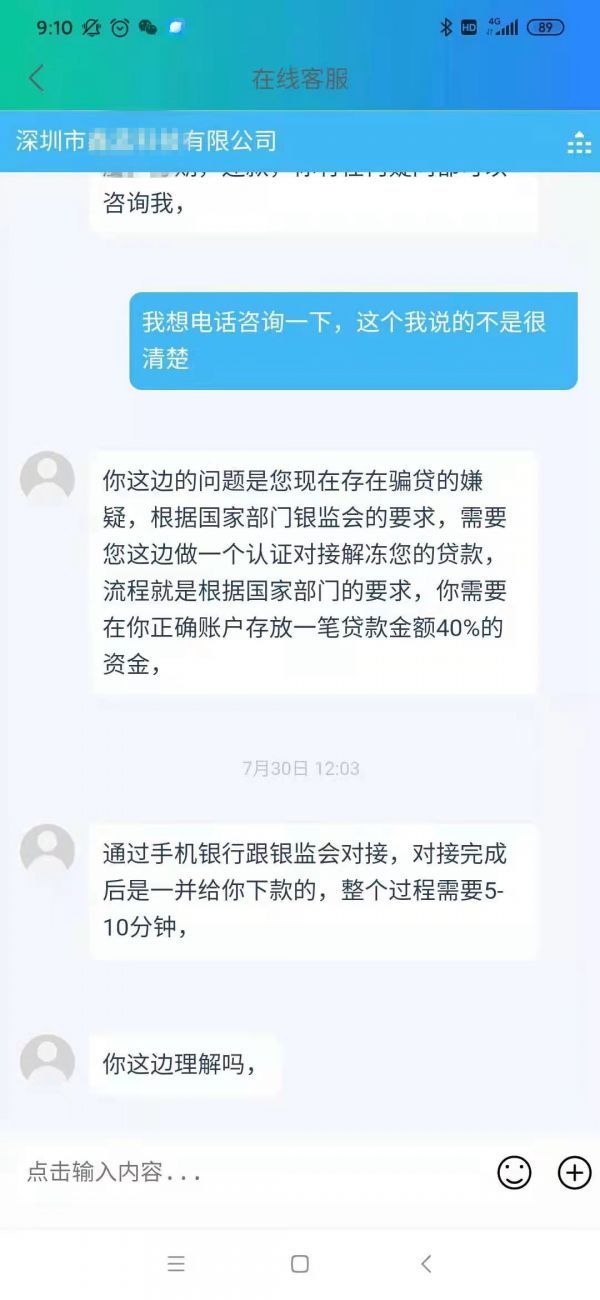
Task: Open the grid menu beside the company name
Action: pyautogui.click(x=579, y=143)
